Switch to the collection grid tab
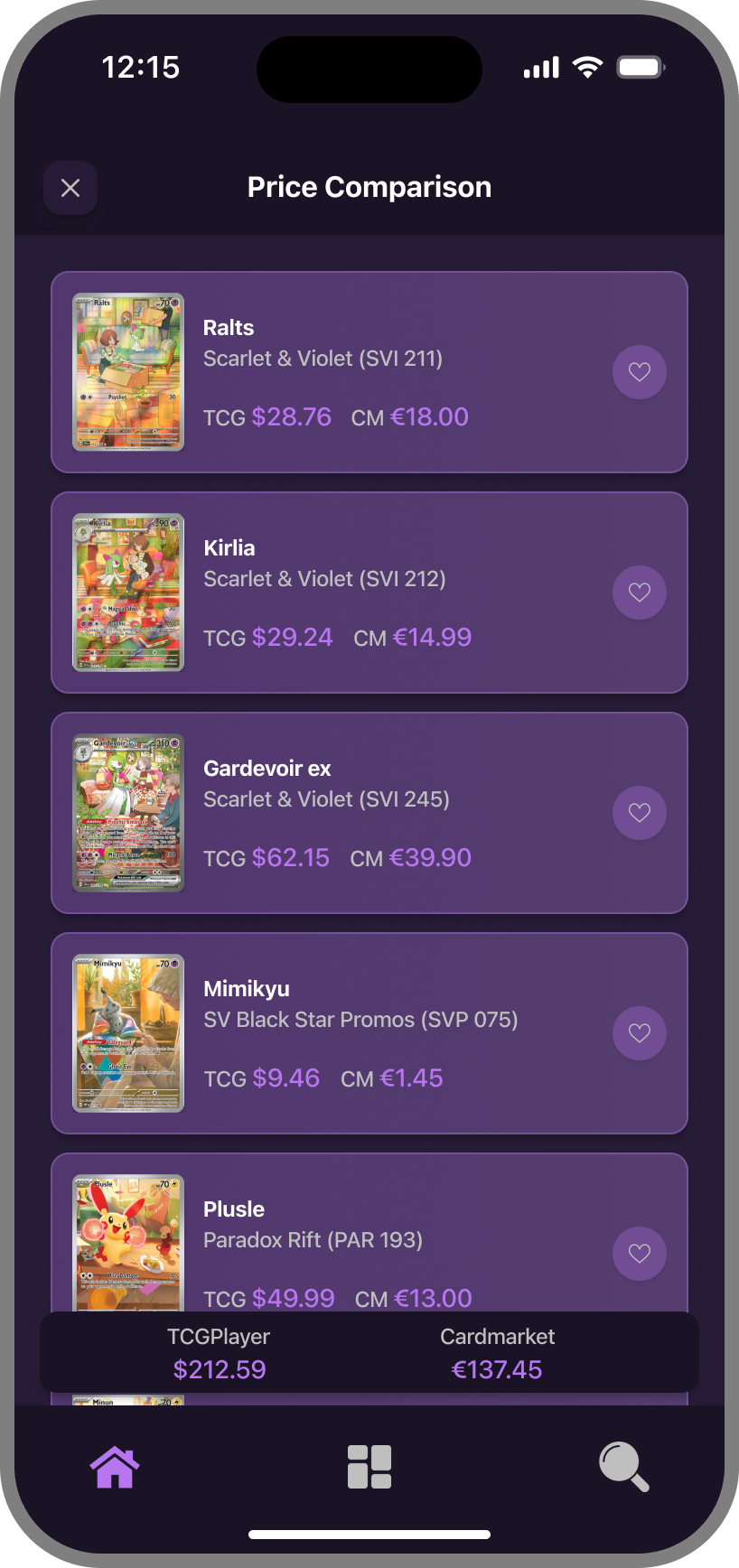Screen dimensions: 739x1568 [x=369, y=1467]
